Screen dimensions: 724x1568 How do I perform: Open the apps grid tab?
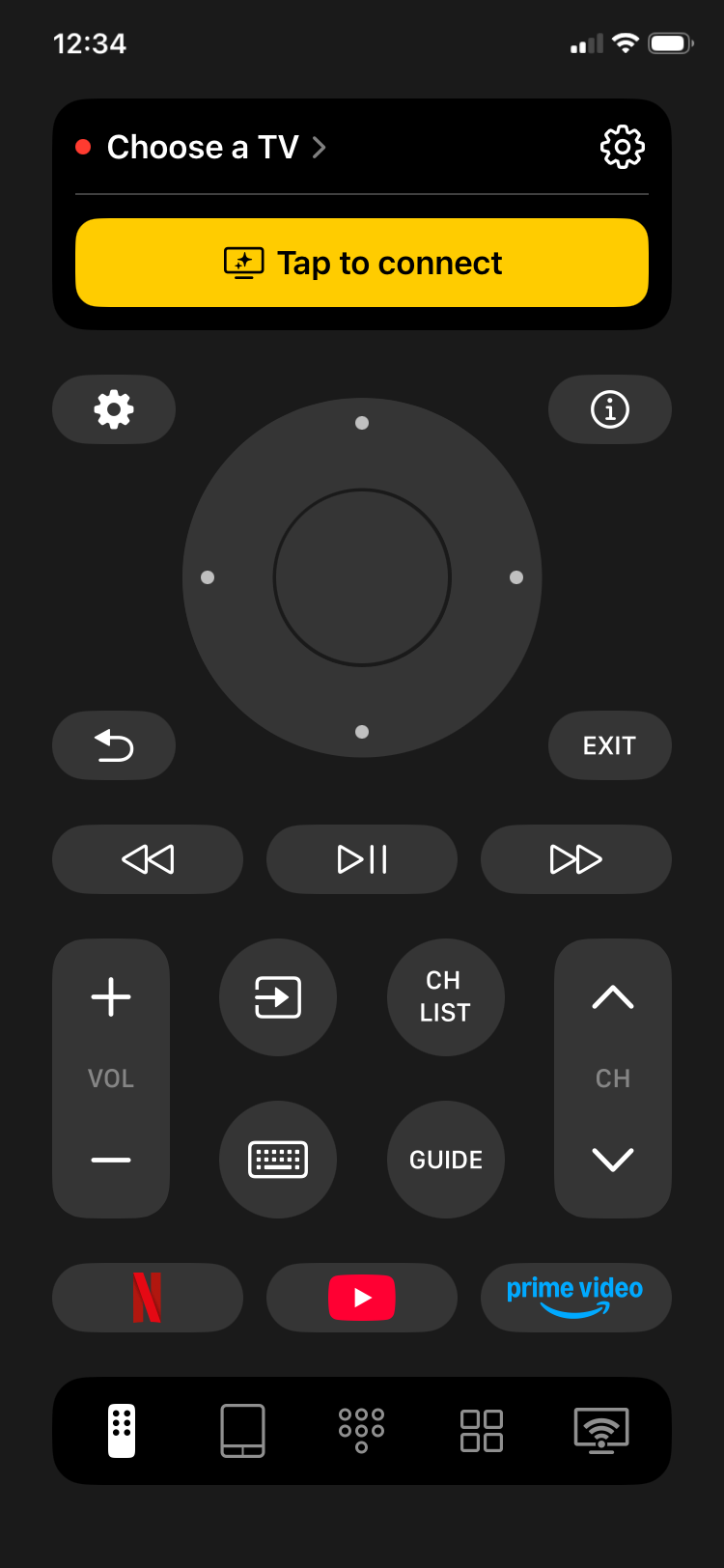482,1430
